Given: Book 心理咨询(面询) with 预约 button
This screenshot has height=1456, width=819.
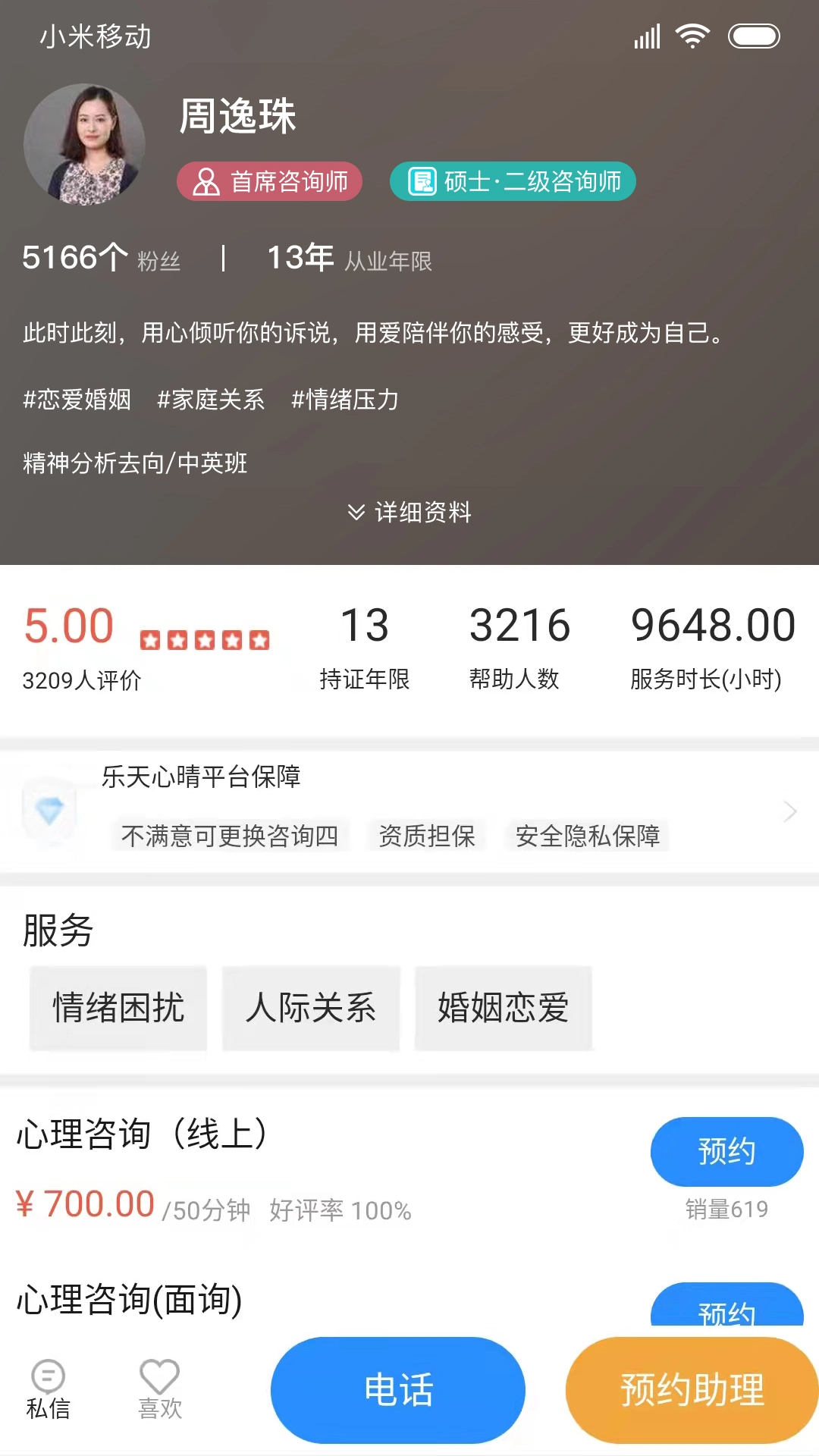Looking at the screenshot, I should 726,1308.
